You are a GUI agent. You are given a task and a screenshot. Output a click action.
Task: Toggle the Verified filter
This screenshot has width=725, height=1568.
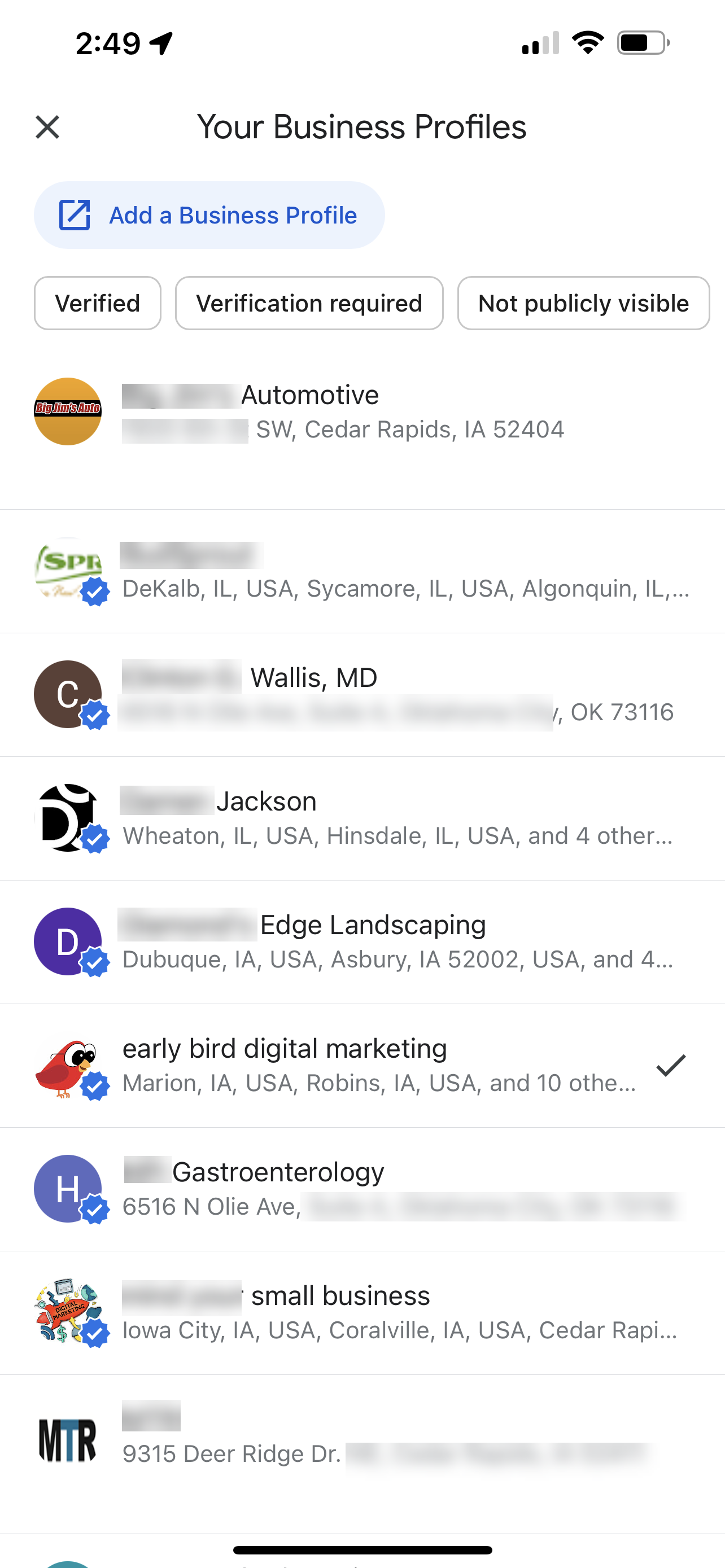click(97, 303)
